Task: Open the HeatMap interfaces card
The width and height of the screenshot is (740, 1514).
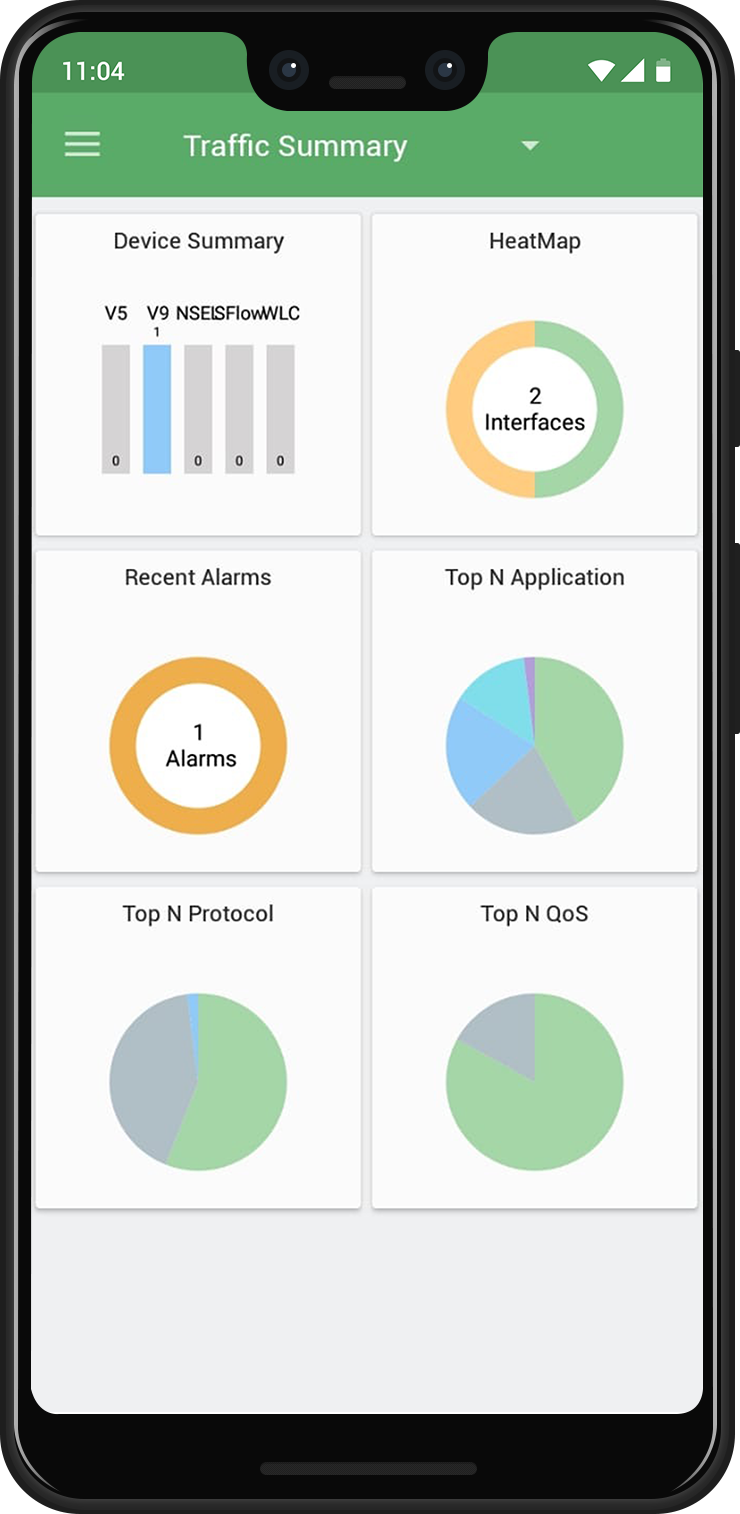Action: coord(534,375)
